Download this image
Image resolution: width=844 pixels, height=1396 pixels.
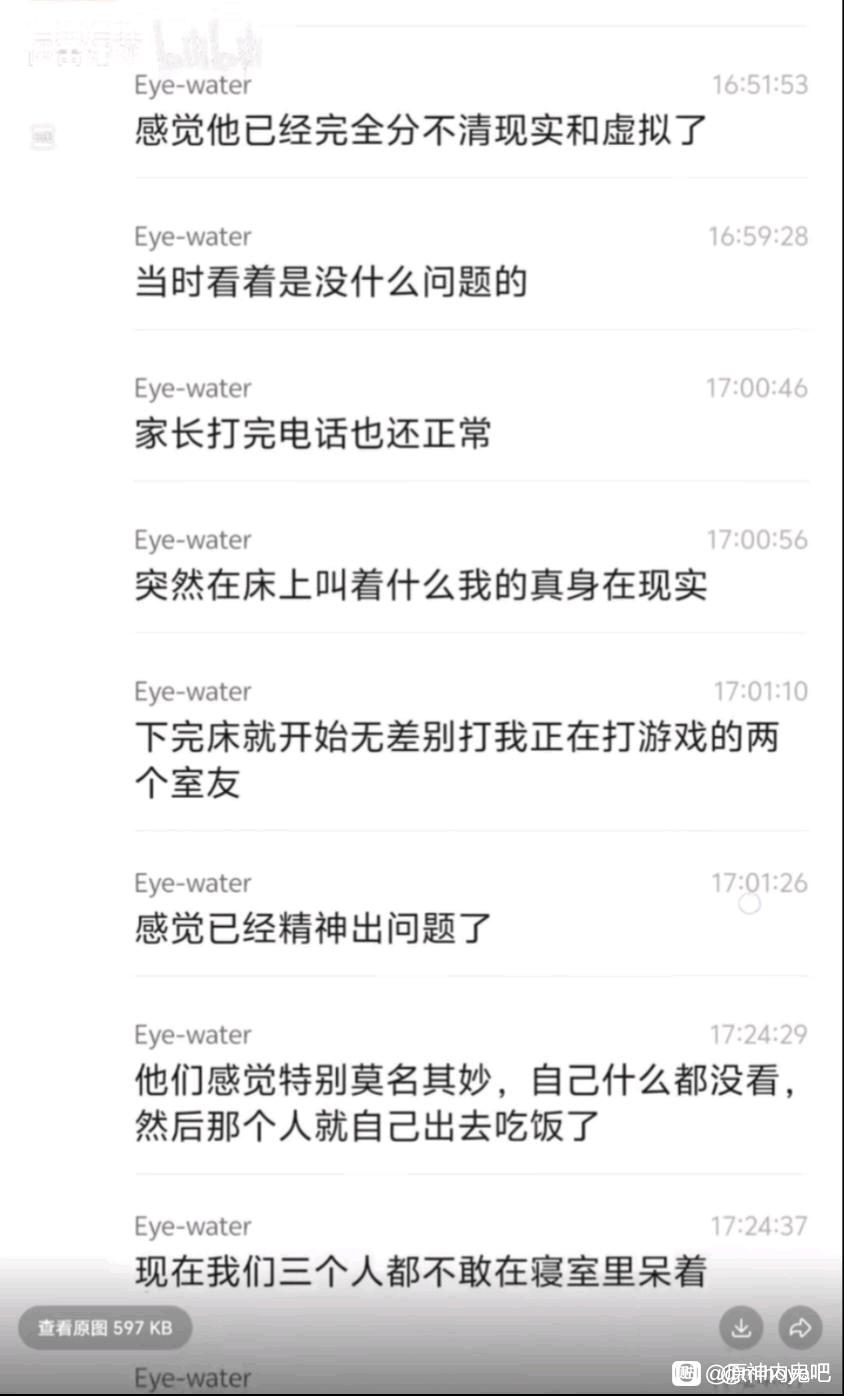pos(741,1328)
